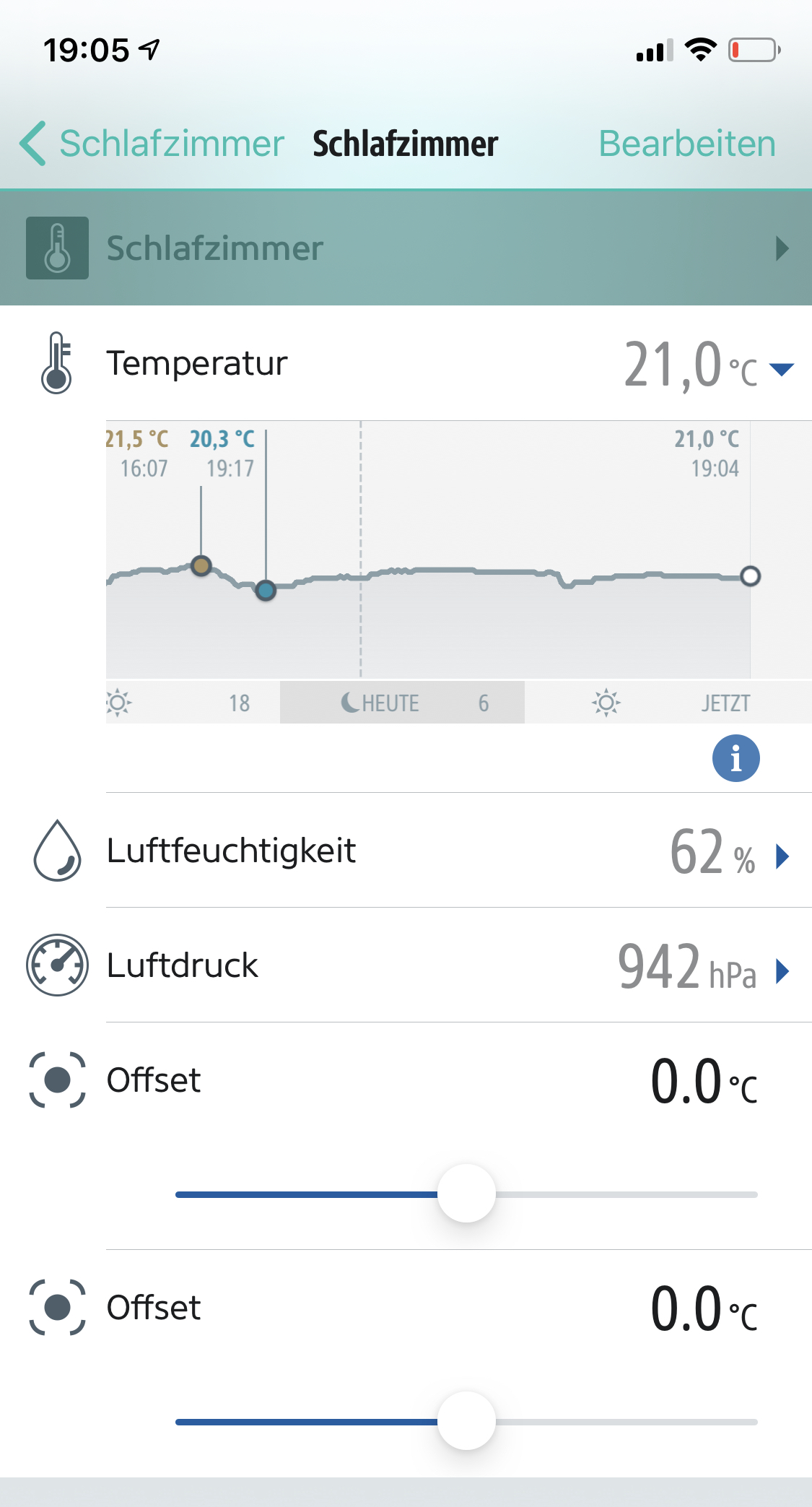
Task: Select the 21,5 °C marker on the graph
Action: 201,565
